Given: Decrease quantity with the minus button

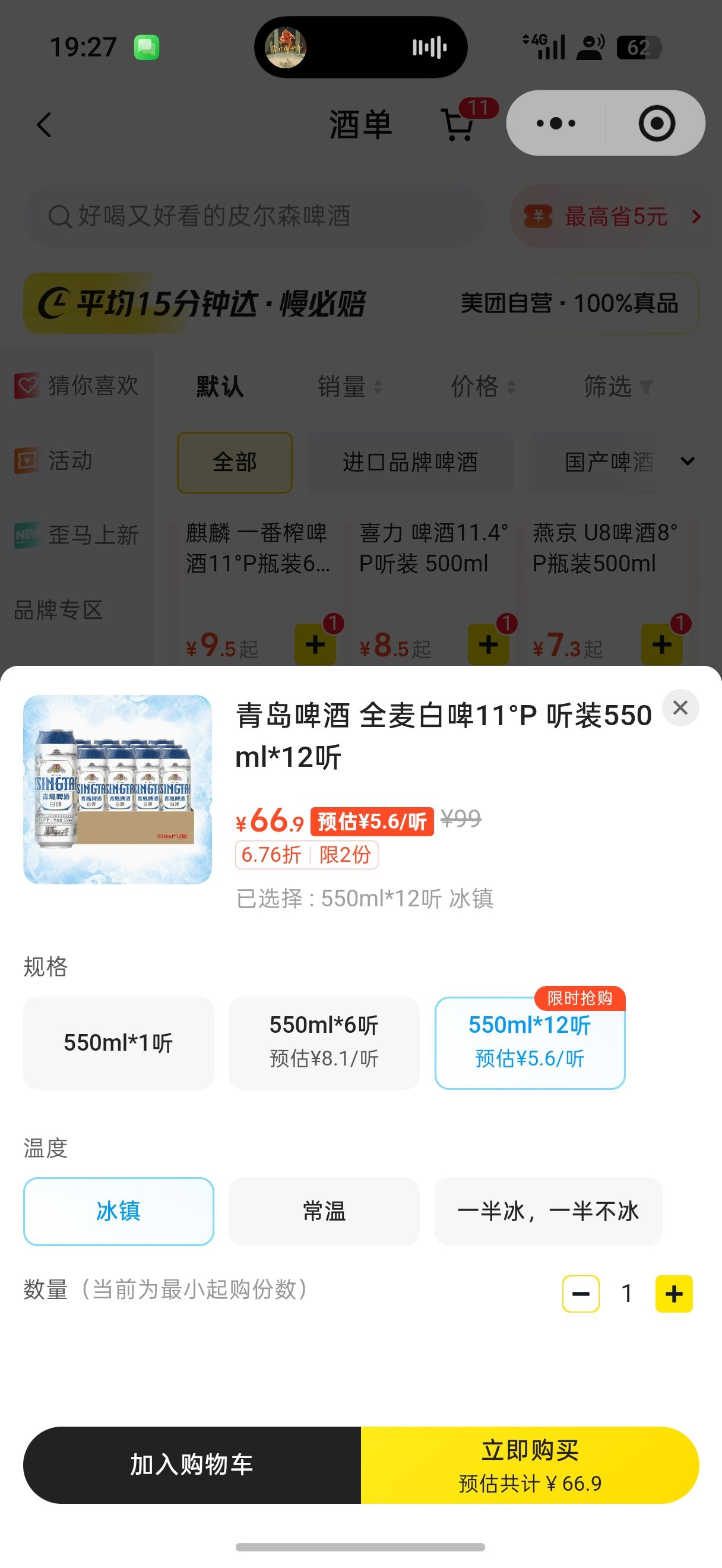Looking at the screenshot, I should coord(581,1294).
